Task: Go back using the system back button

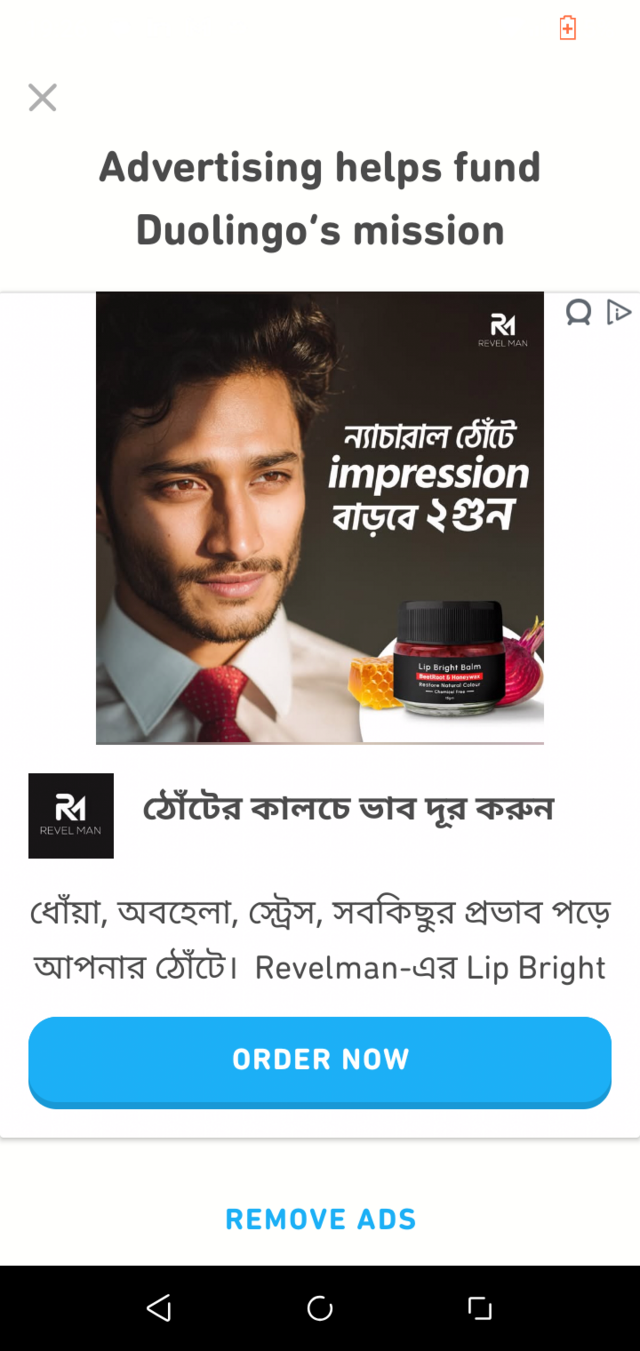Action: coord(159,1308)
